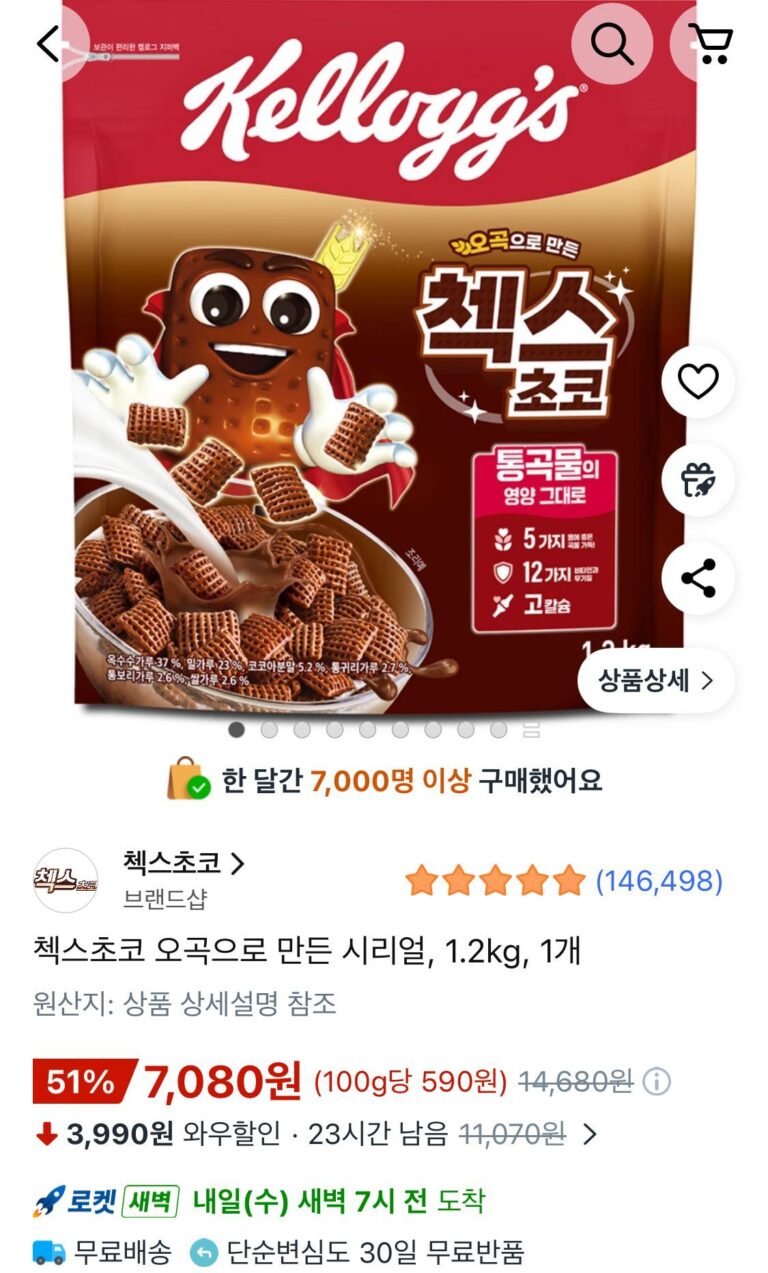
Task: Add this product to wishlist with the heart icon
Action: pos(698,381)
